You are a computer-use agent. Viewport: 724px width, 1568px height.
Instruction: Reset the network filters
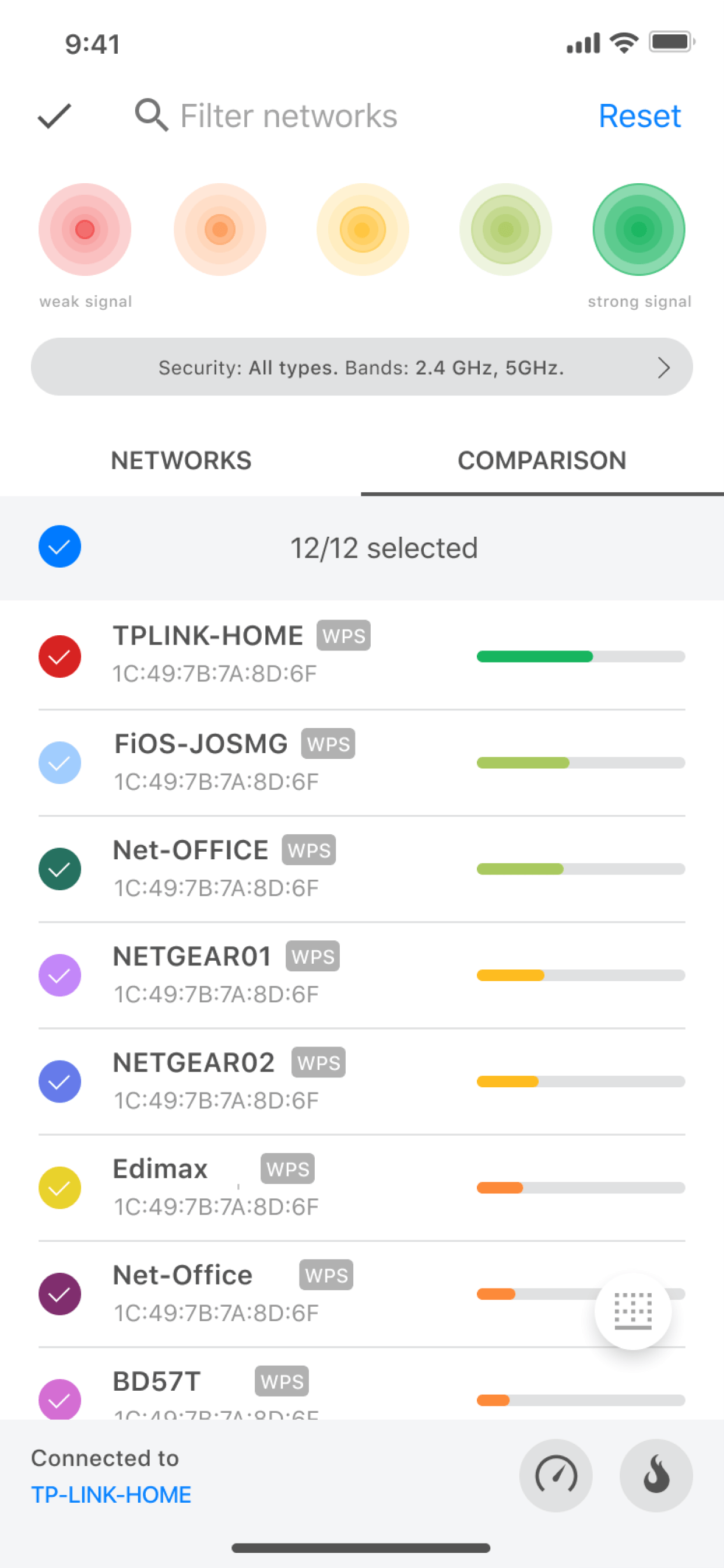point(639,116)
